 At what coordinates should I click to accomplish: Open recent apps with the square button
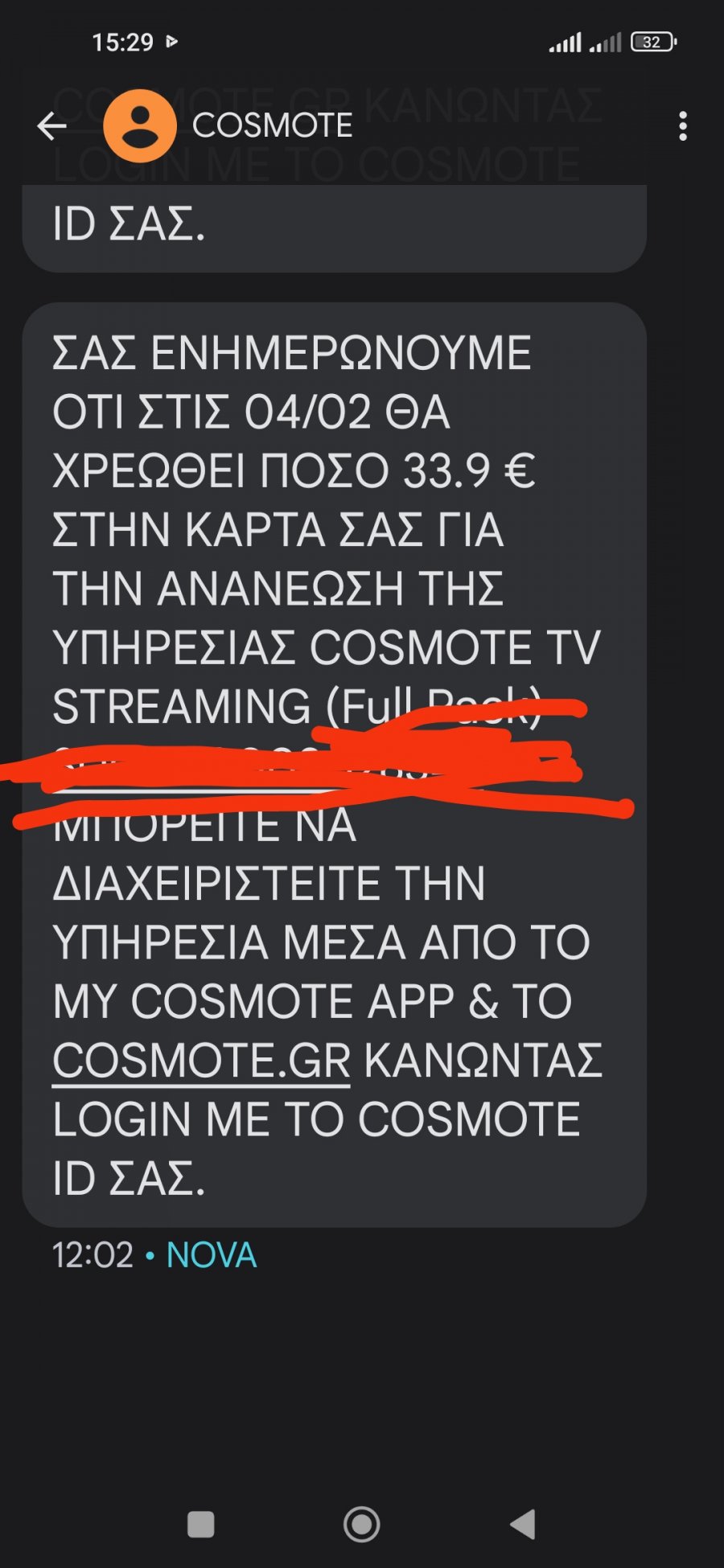coord(200,1524)
